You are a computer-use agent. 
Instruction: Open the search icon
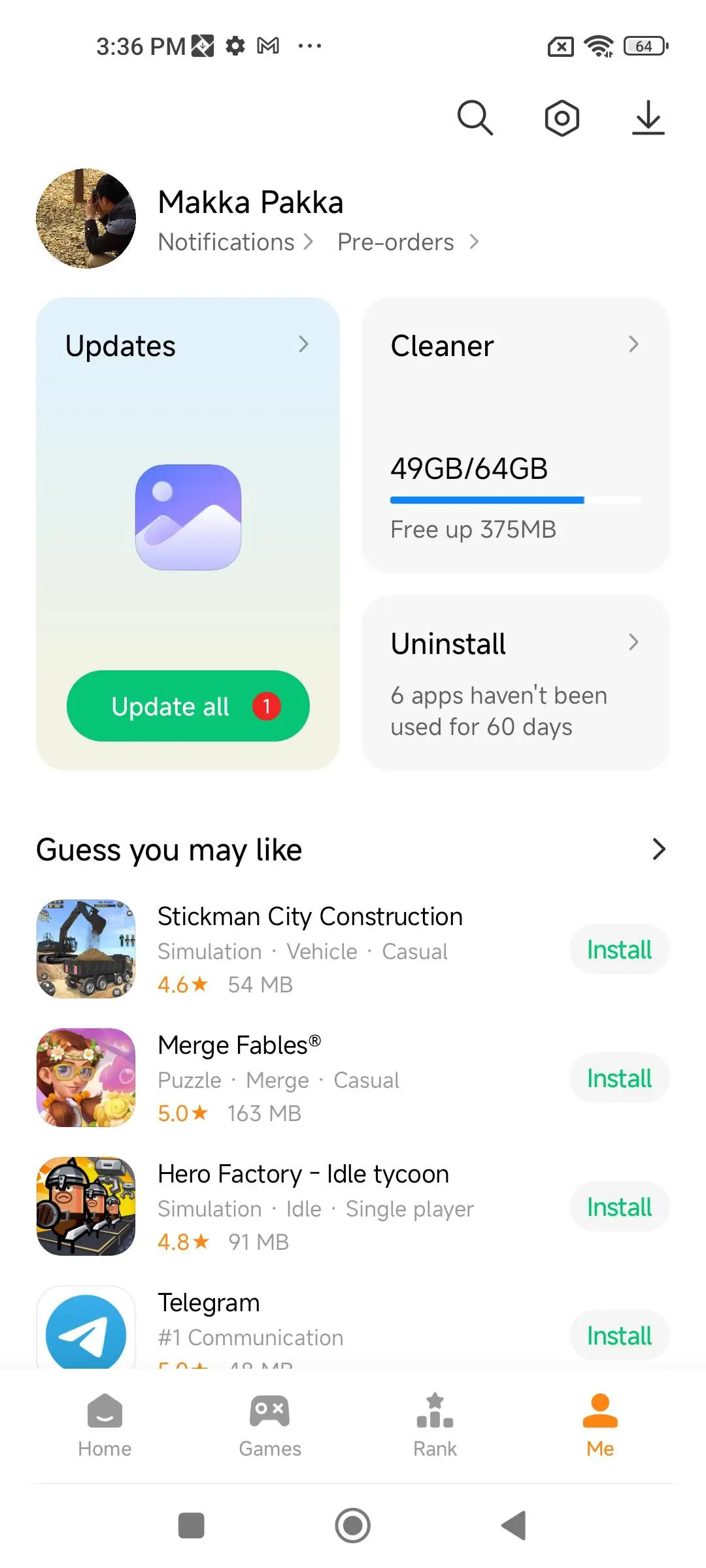tap(475, 118)
